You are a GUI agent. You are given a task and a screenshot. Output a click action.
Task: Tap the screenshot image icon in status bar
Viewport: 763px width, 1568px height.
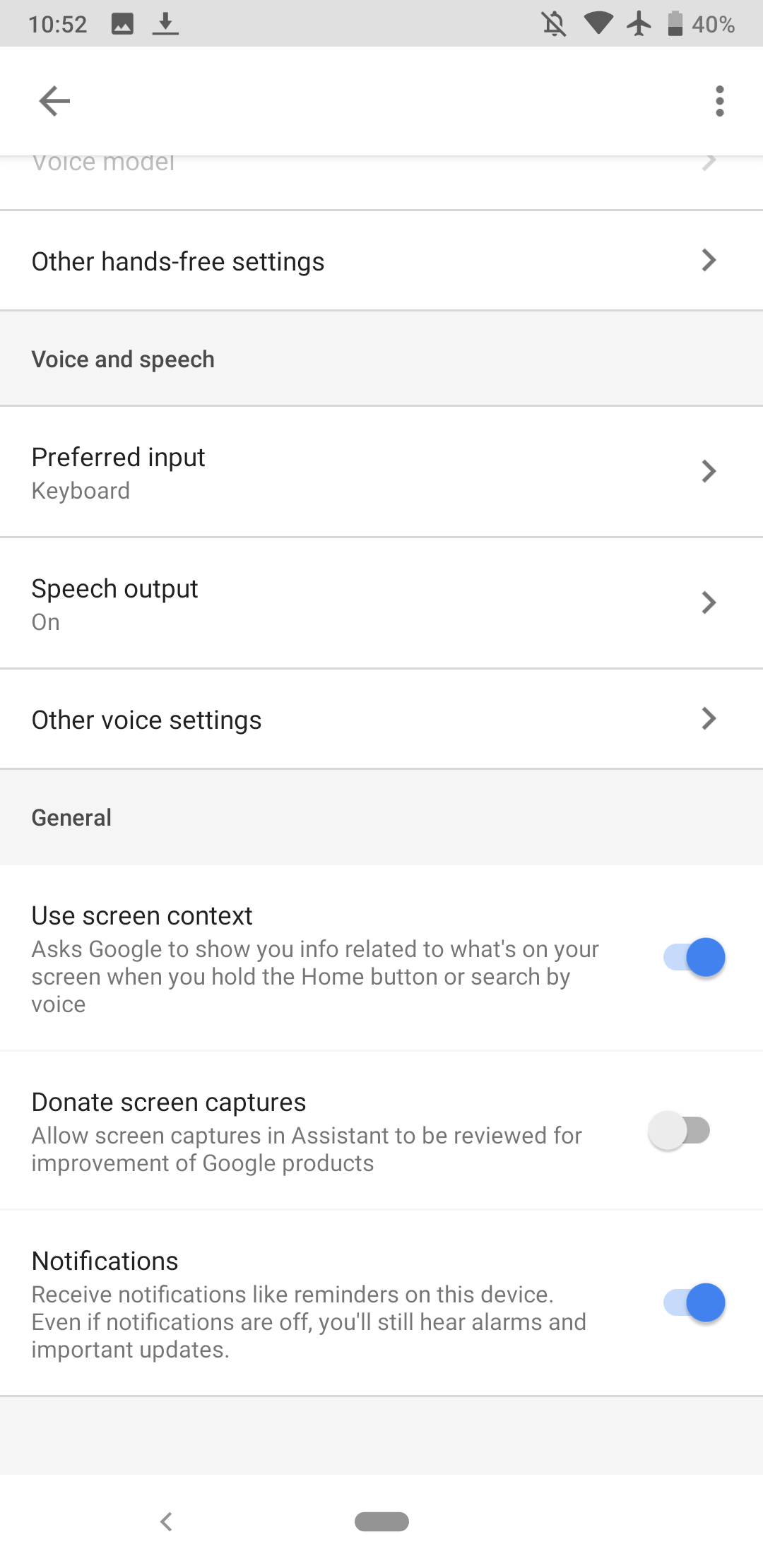[x=122, y=24]
